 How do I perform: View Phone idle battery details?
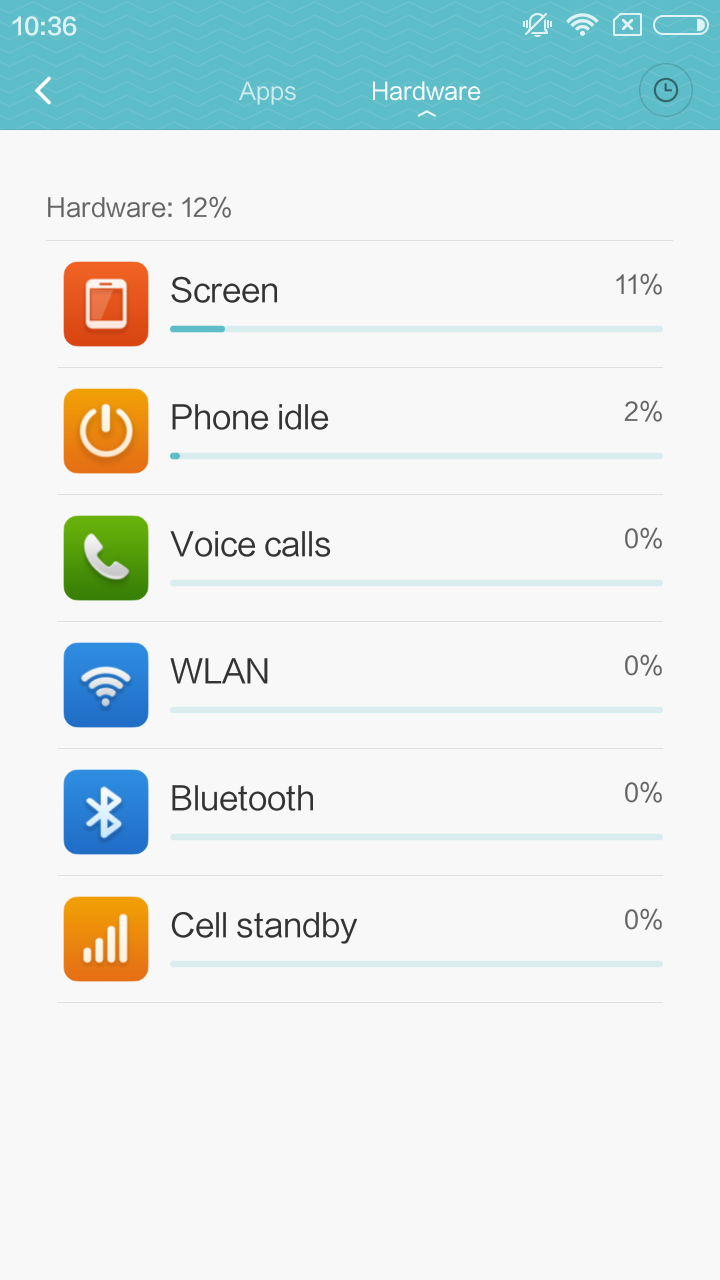tap(360, 431)
